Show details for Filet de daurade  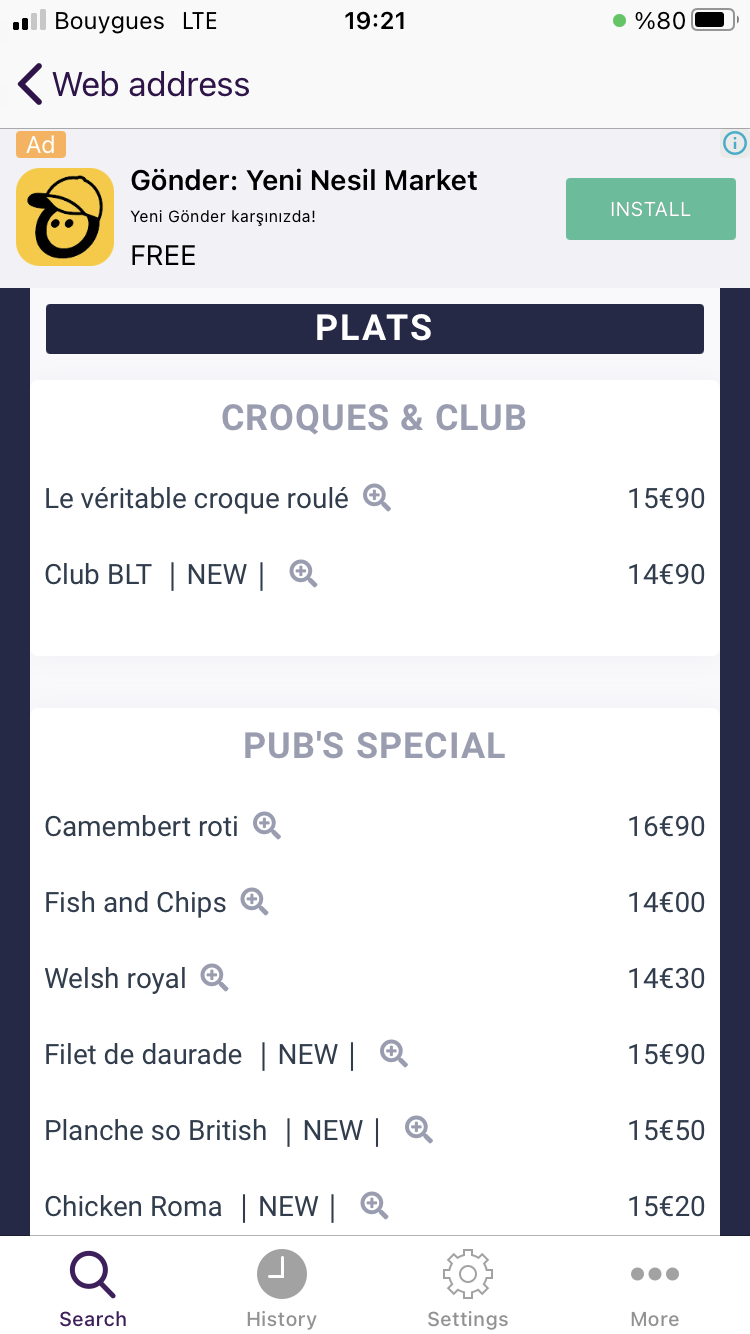pyautogui.click(x=394, y=1053)
